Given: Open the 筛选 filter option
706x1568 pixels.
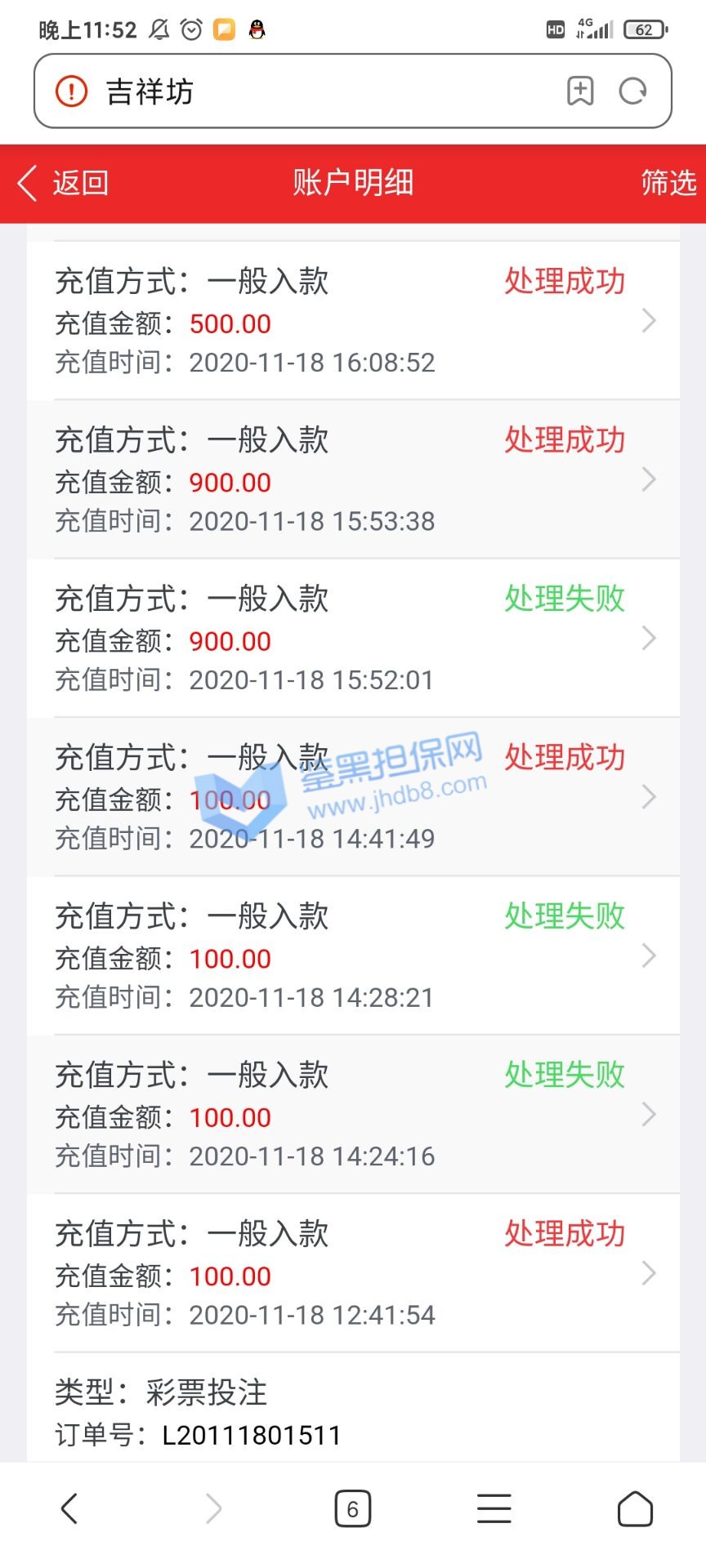Looking at the screenshot, I should click(668, 183).
